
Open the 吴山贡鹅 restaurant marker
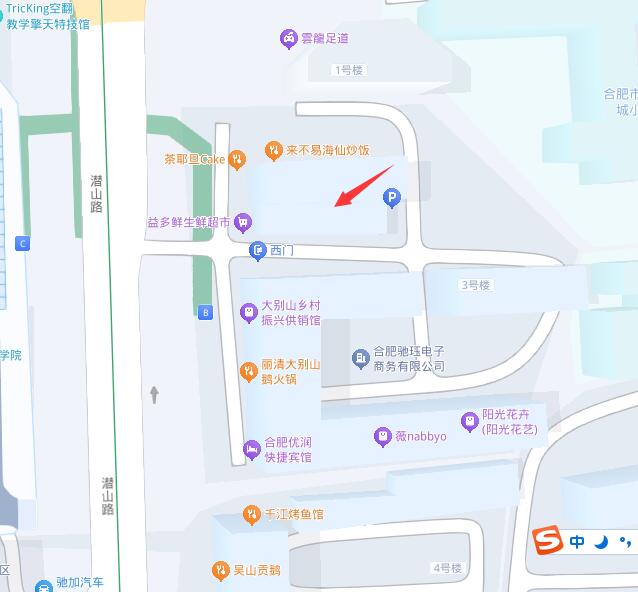pyautogui.click(x=220, y=571)
